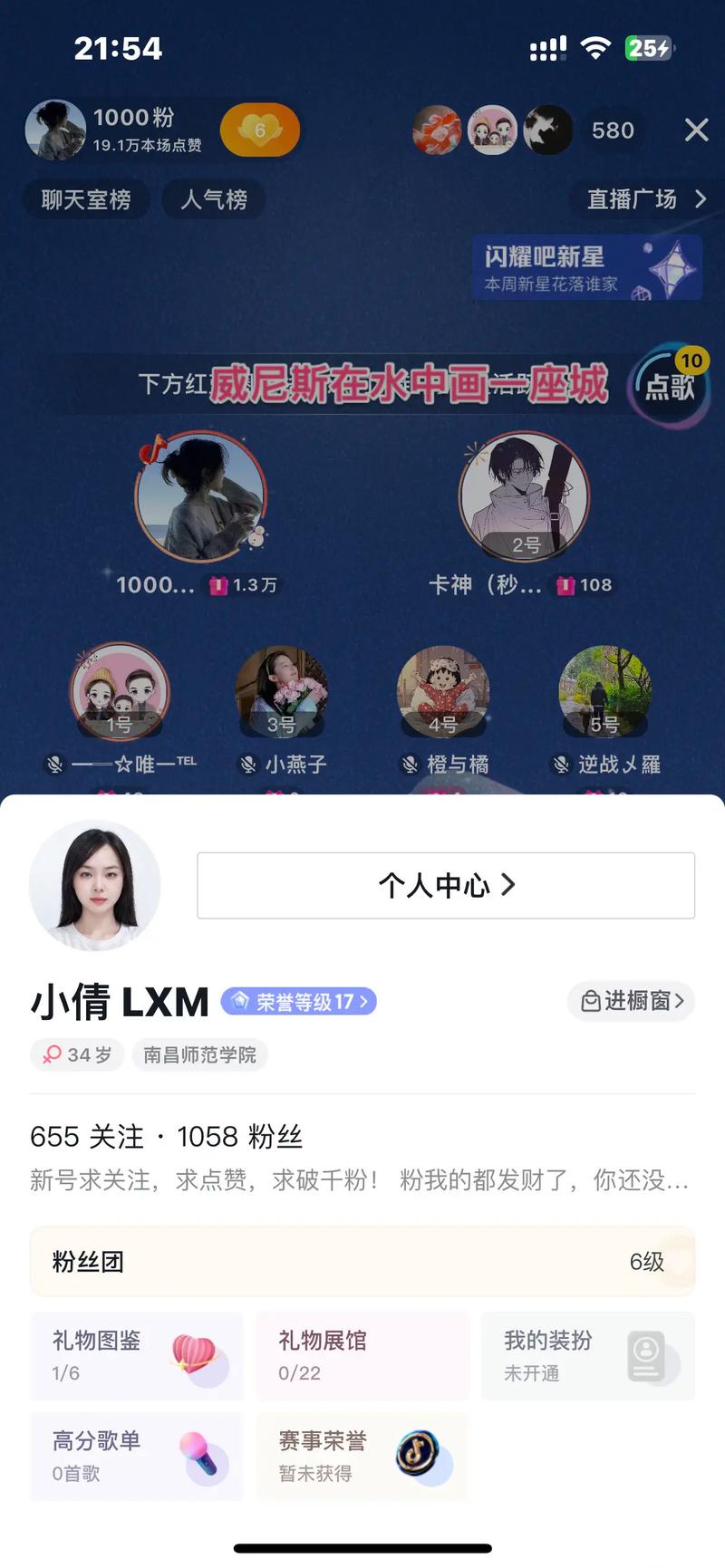The width and height of the screenshot is (725, 1568).
Task: Tap the music medal icon in 赛事荣誉
Action: 420,1453
